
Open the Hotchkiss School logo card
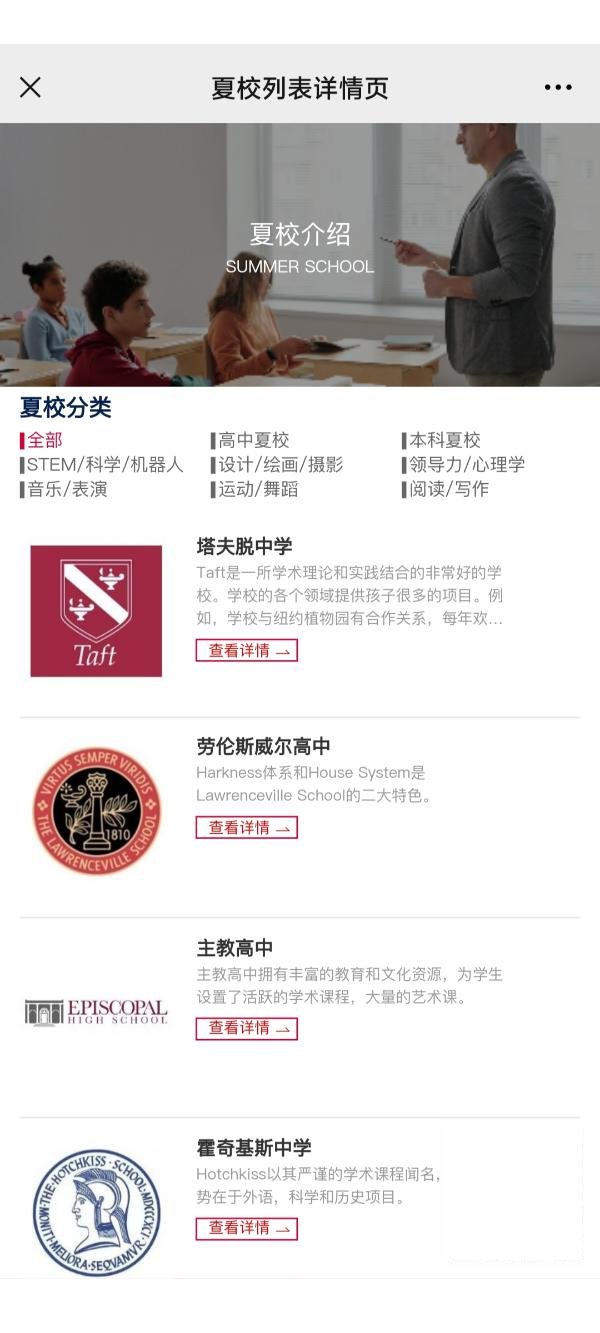[x=96, y=1211]
